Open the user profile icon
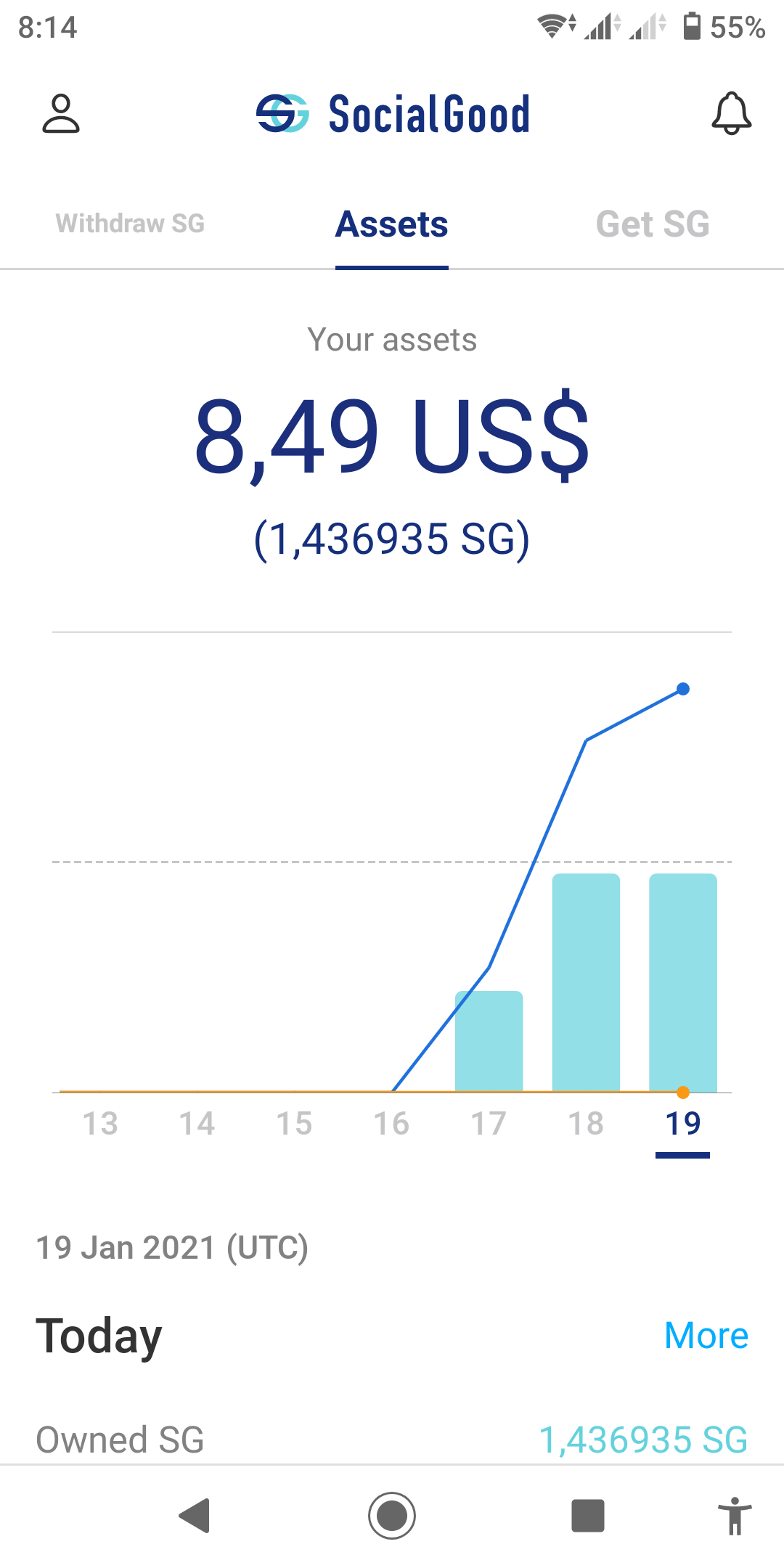 click(x=61, y=114)
